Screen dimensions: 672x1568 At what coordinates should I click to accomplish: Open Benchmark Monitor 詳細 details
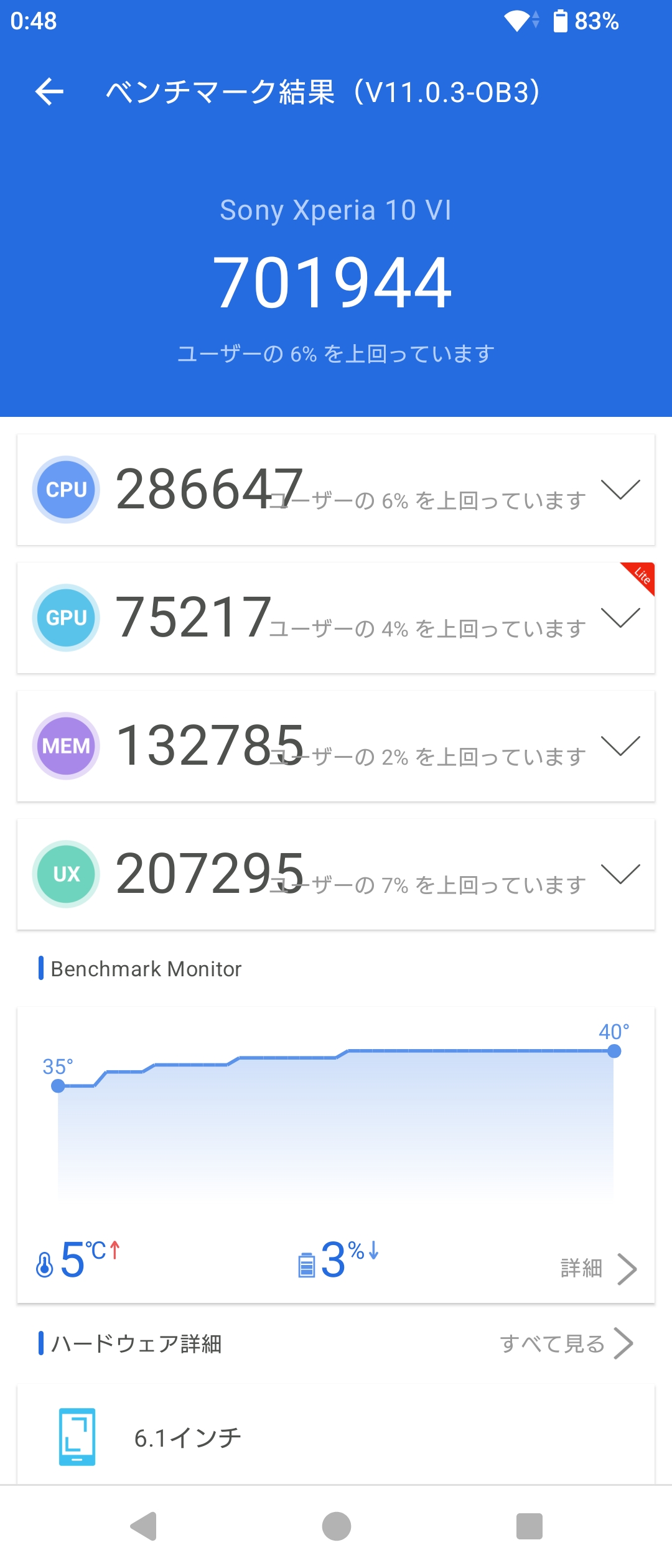tap(597, 1268)
